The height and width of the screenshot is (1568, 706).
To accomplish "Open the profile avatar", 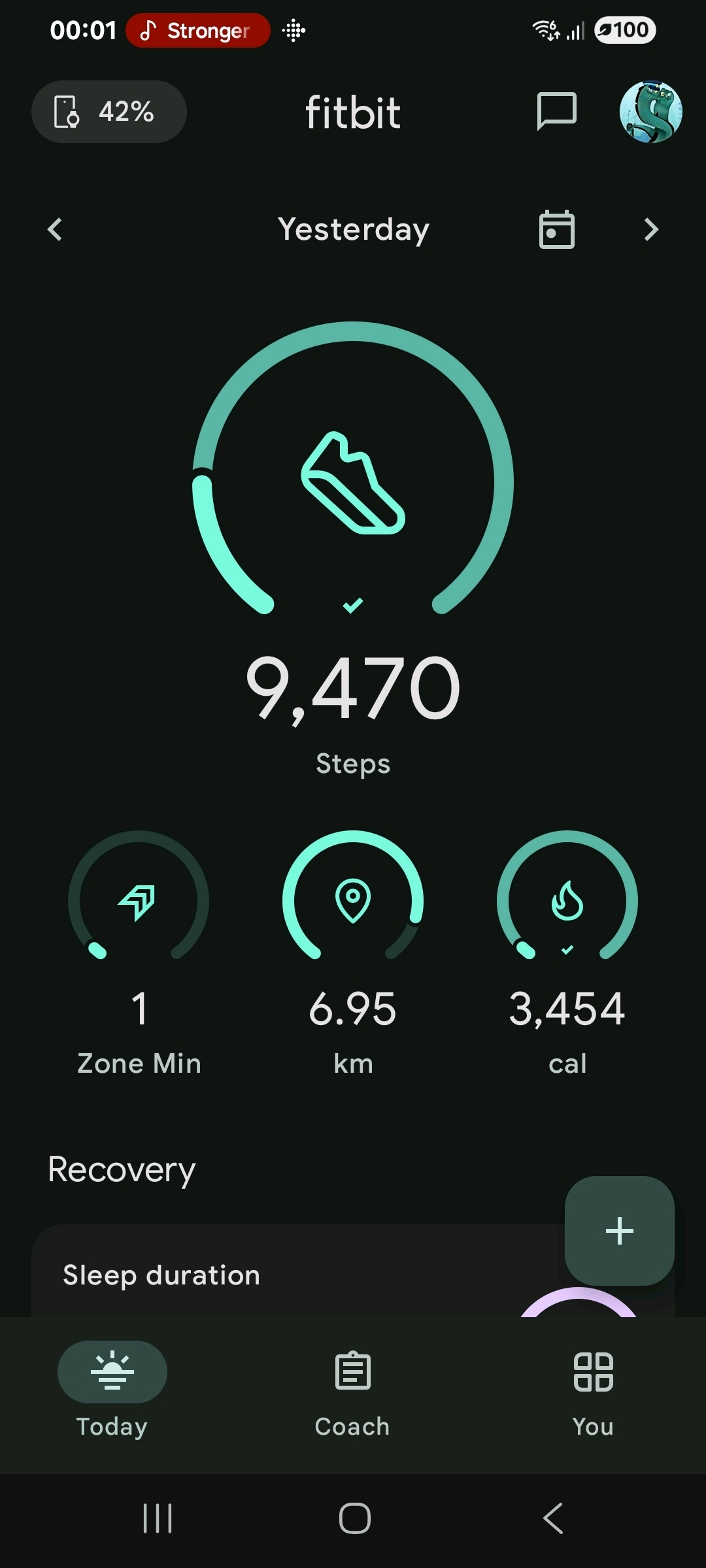I will [650, 112].
